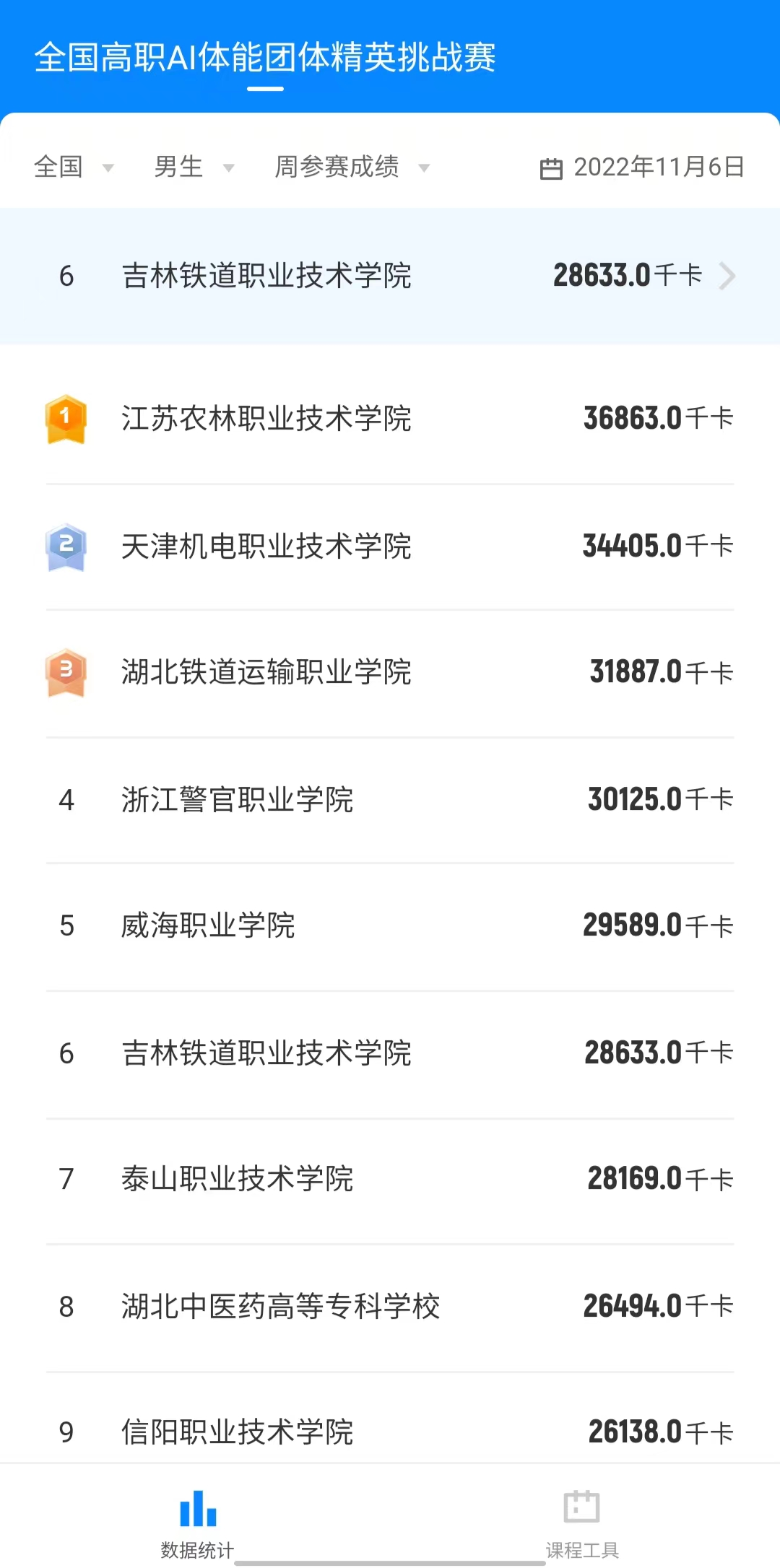This screenshot has width=780, height=1568.
Task: Select 威海职业学院 leaderboard row
Action: click(390, 925)
